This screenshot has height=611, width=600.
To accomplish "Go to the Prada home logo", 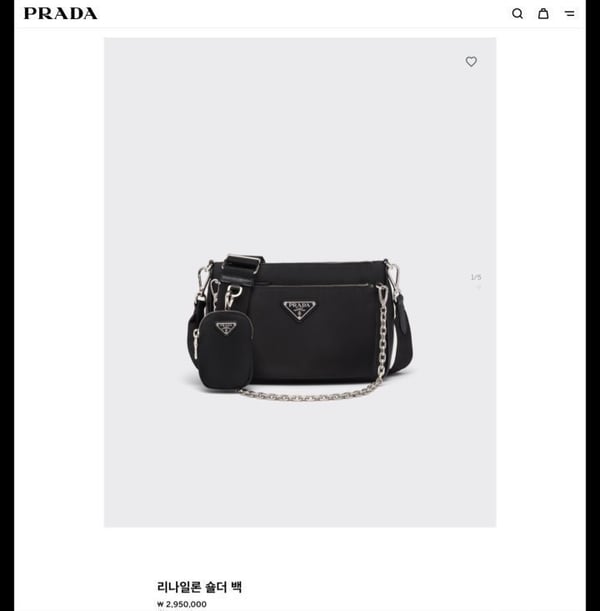I will pos(60,14).
